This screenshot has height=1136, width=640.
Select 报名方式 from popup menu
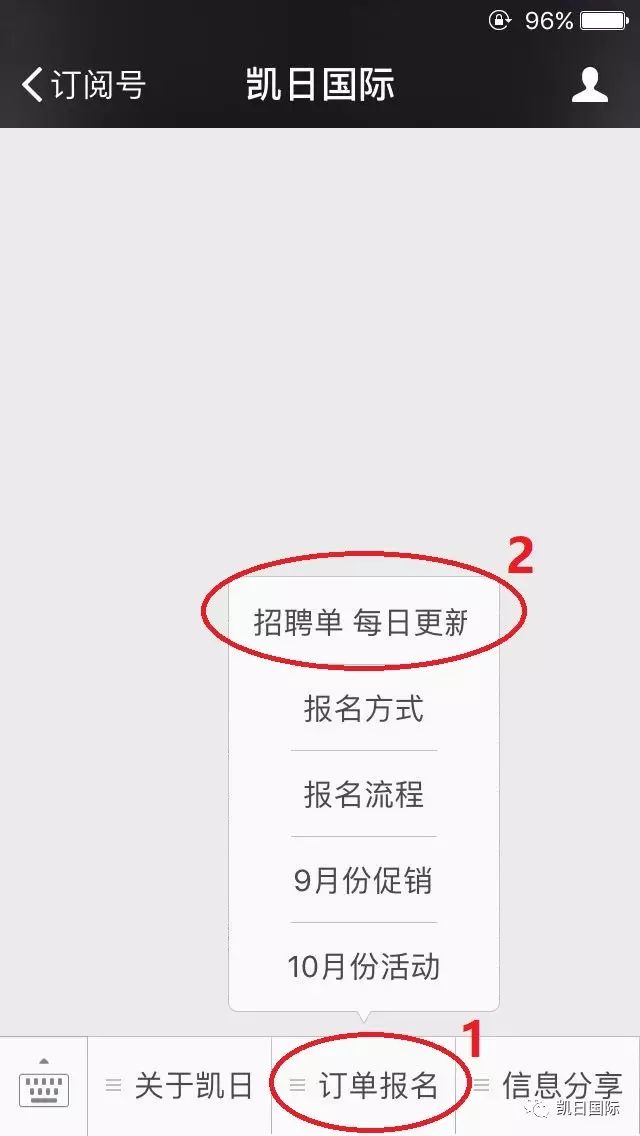point(364,709)
